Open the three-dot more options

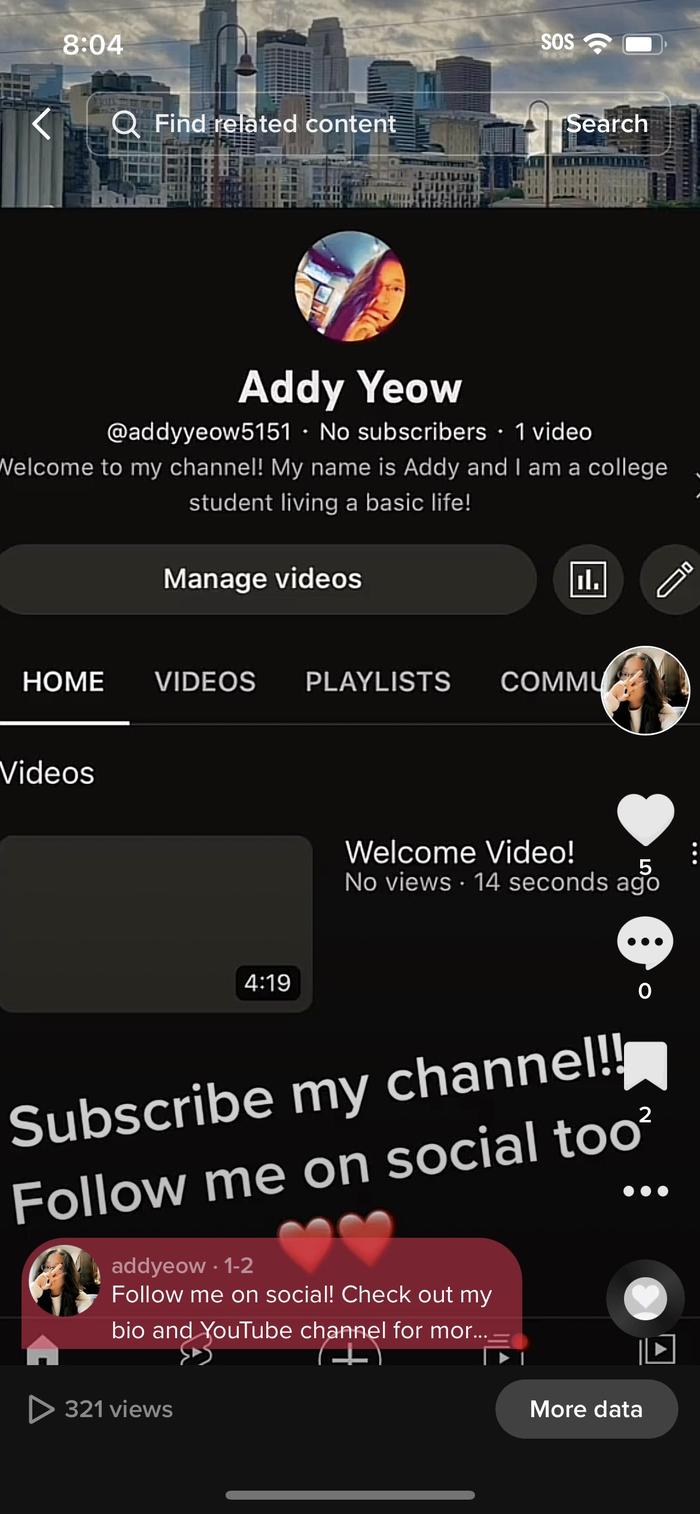coord(645,1191)
